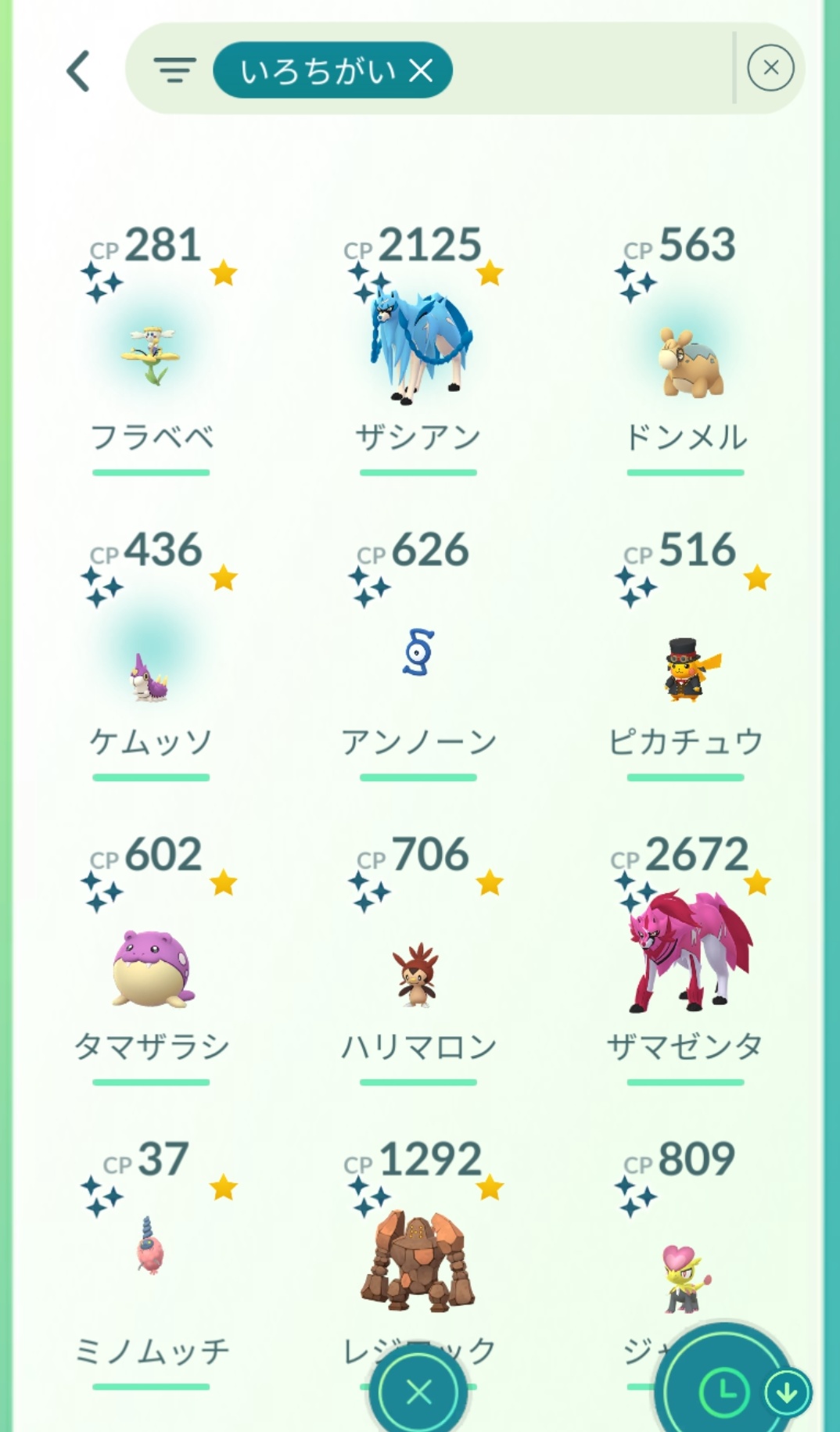View ケムッソ with CP 436
Image resolution: width=840 pixels, height=1432 pixels.
pyautogui.click(x=150, y=673)
